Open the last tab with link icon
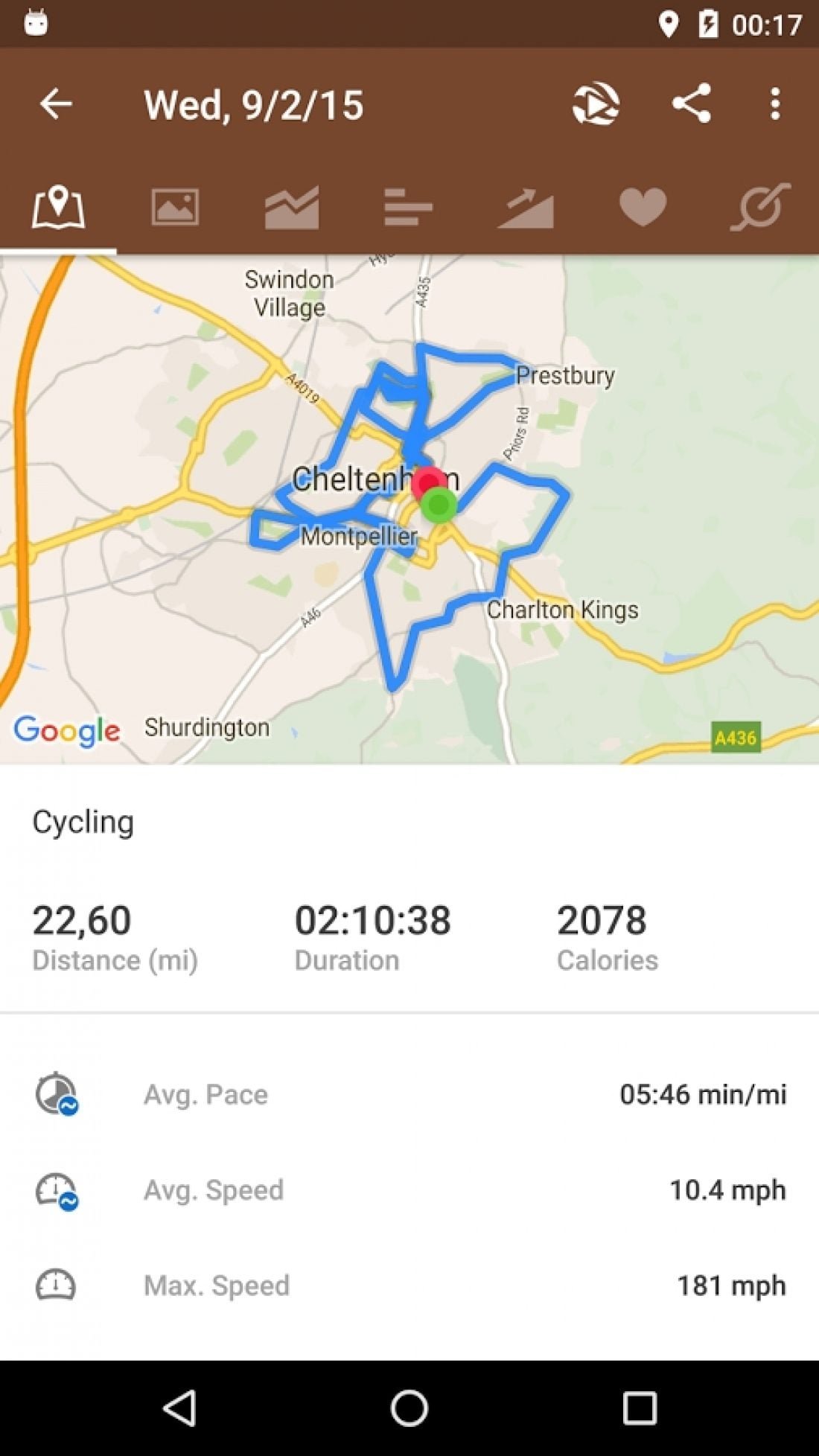This screenshot has width=819, height=1456. tap(759, 207)
